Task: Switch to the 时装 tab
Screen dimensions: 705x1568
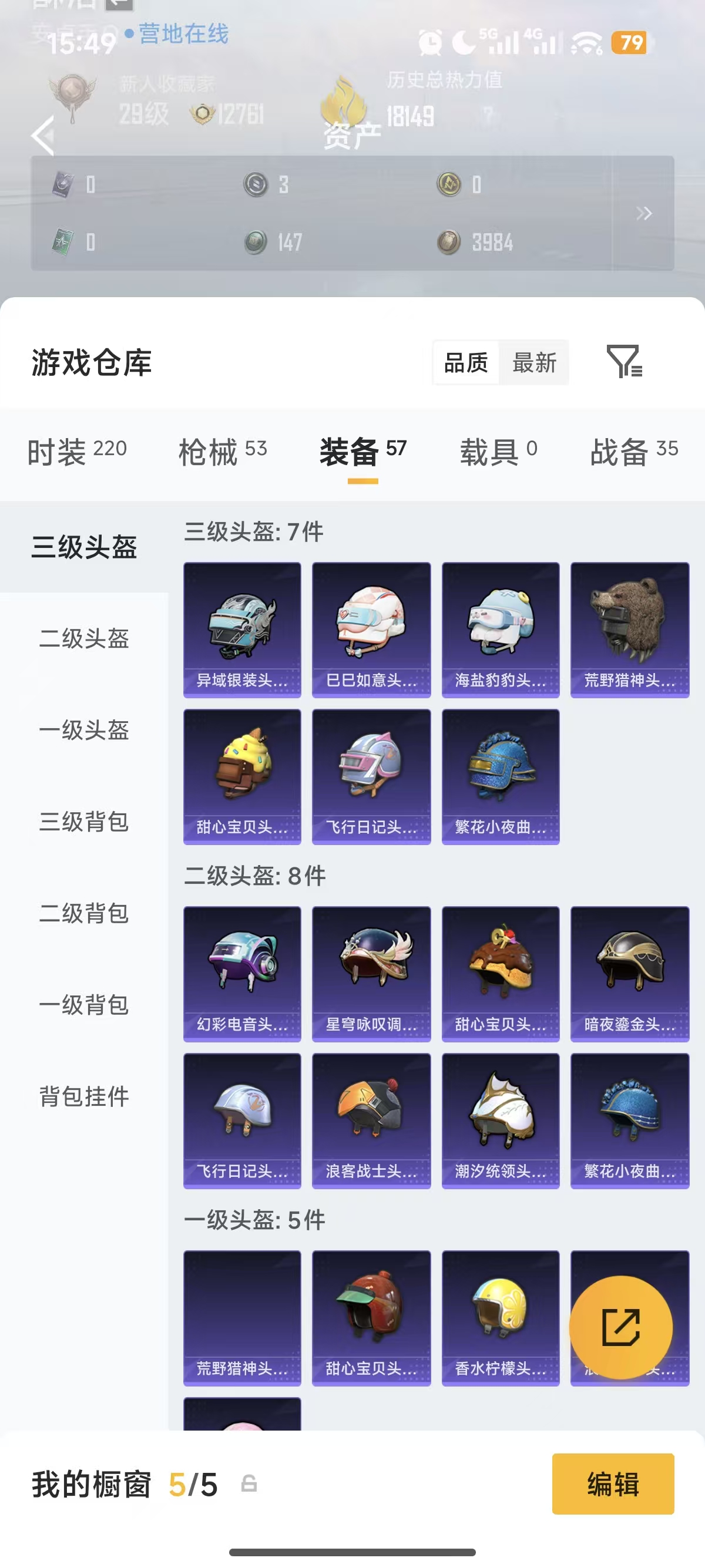Action: [77, 452]
